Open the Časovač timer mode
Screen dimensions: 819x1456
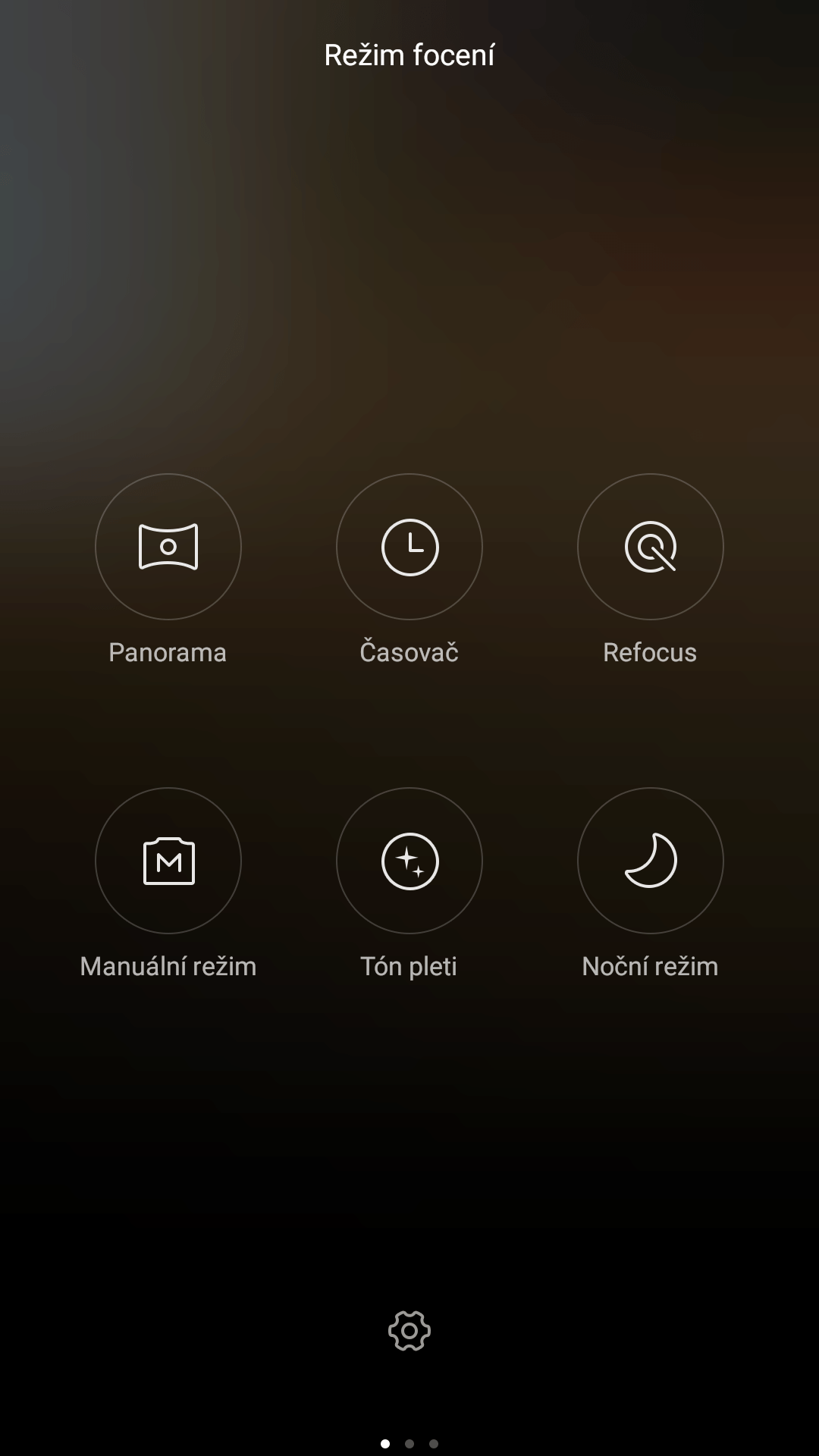coord(409,547)
